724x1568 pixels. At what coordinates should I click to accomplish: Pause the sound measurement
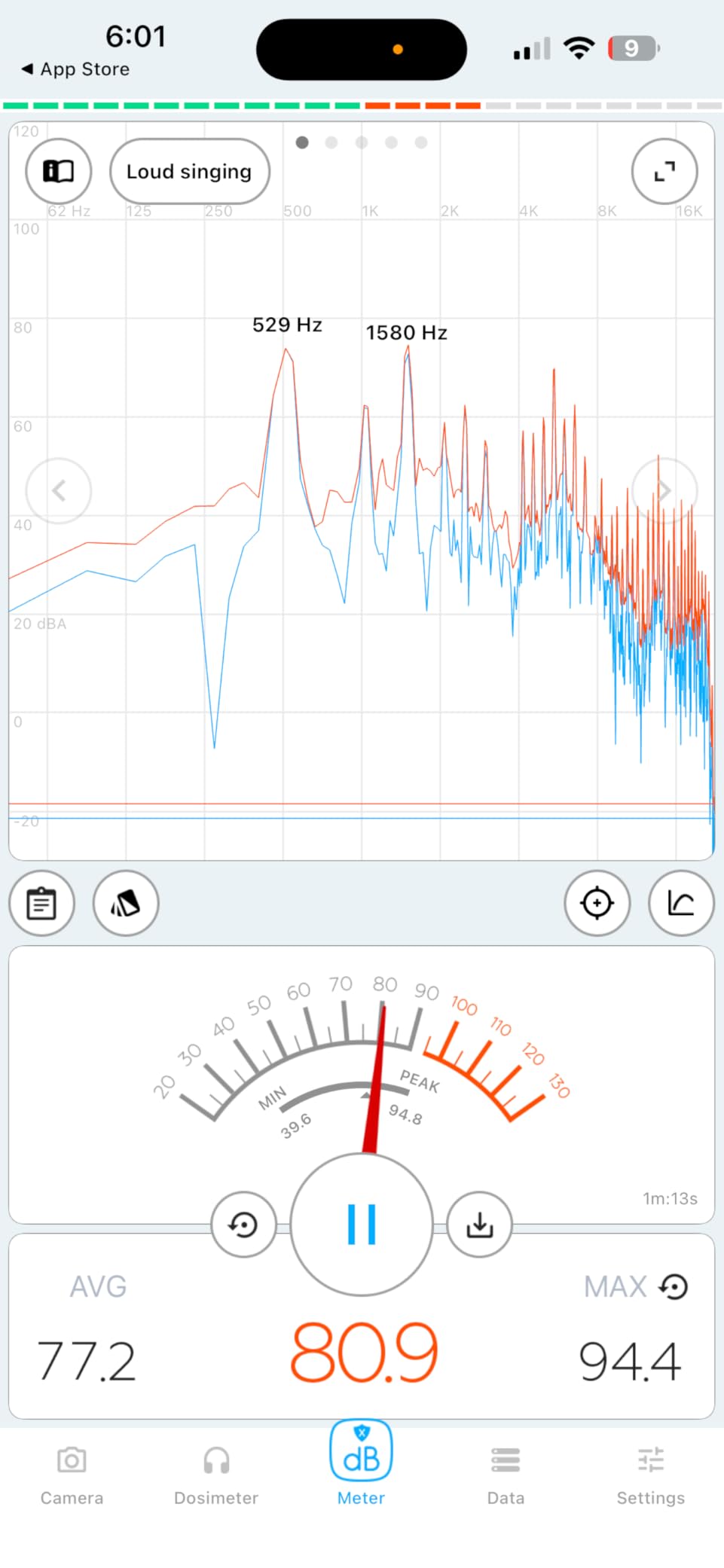[362, 1225]
